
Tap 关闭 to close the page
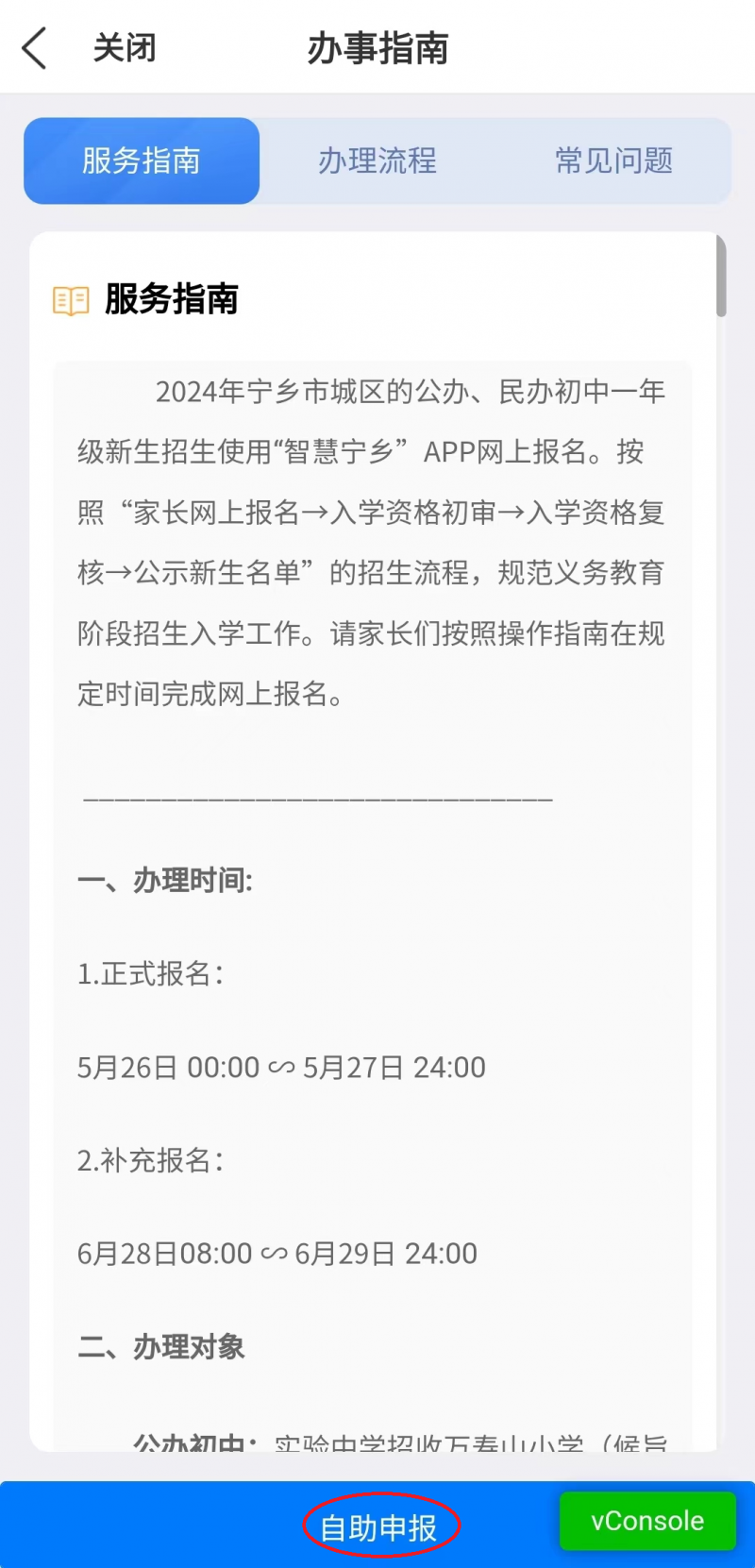(x=125, y=48)
